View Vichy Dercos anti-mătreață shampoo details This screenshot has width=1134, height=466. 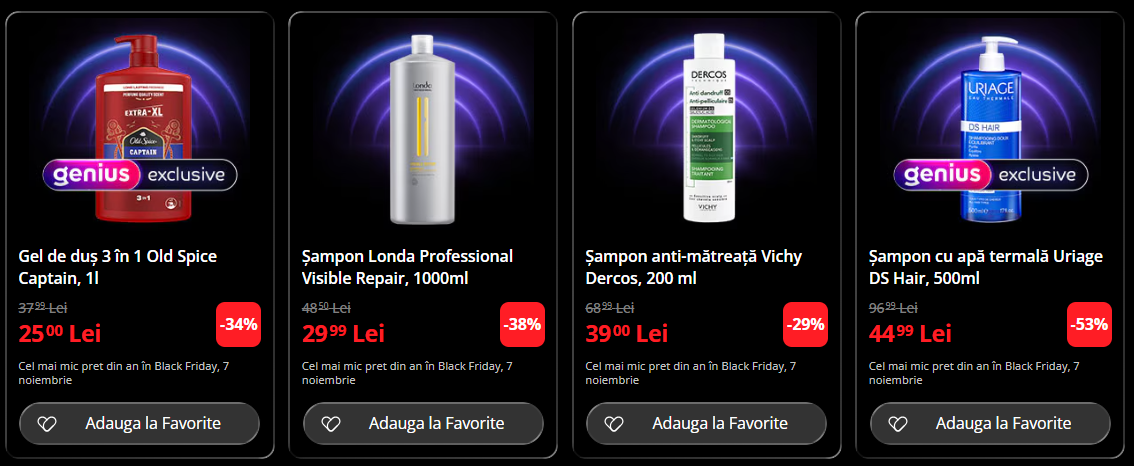point(693,267)
